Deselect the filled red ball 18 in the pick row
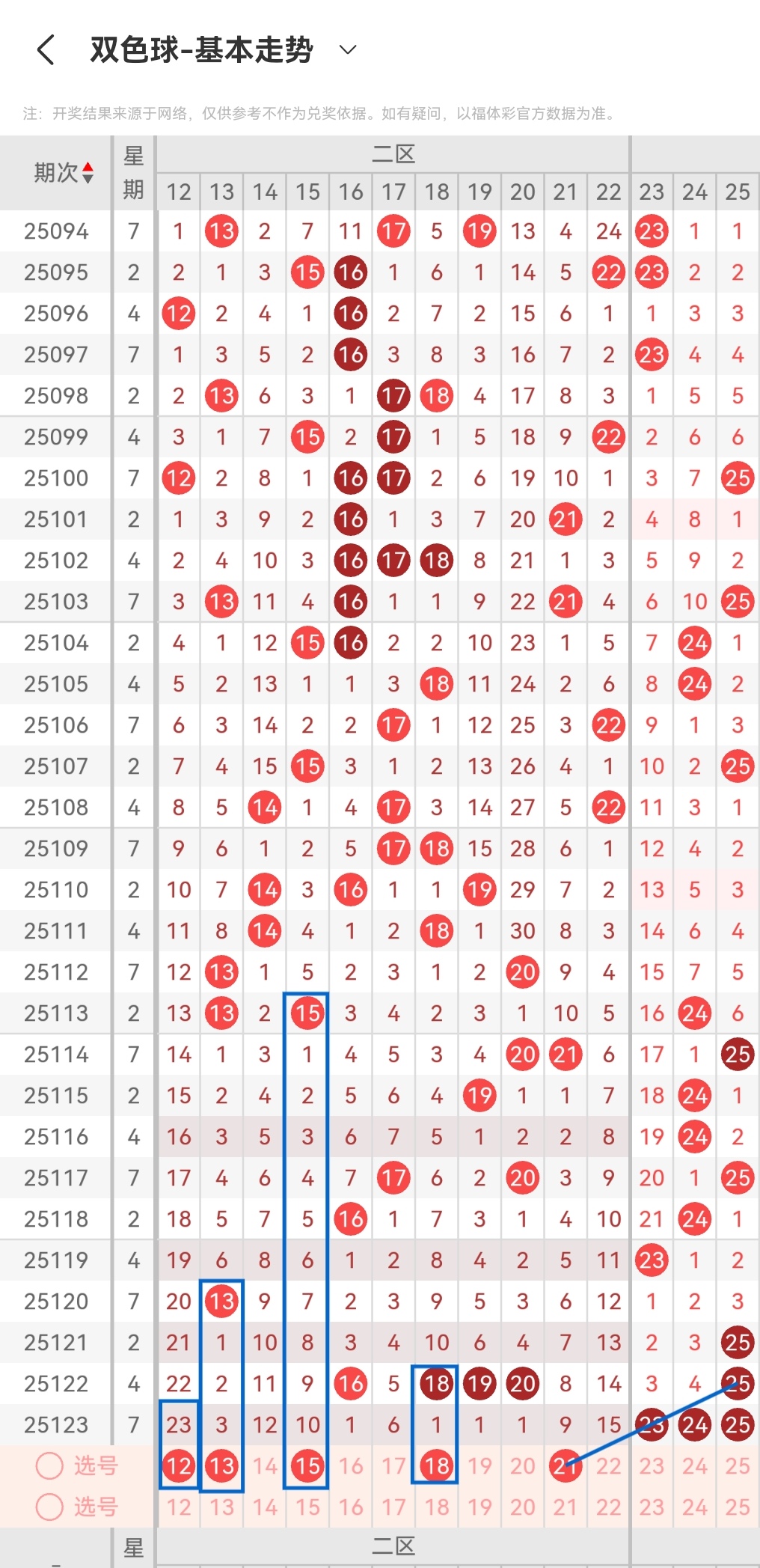760x1568 pixels. [437, 1465]
